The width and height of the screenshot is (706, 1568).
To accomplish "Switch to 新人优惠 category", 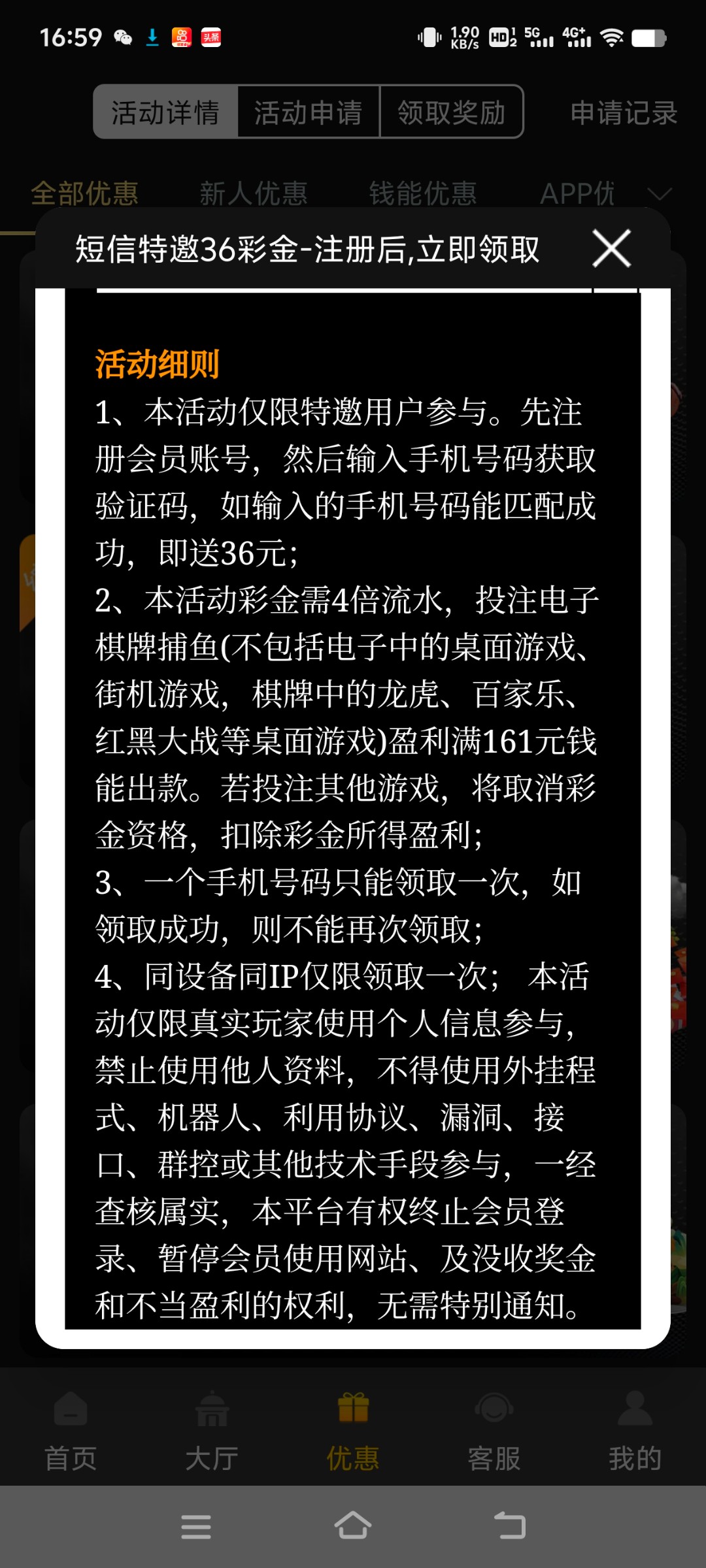I will [x=254, y=193].
